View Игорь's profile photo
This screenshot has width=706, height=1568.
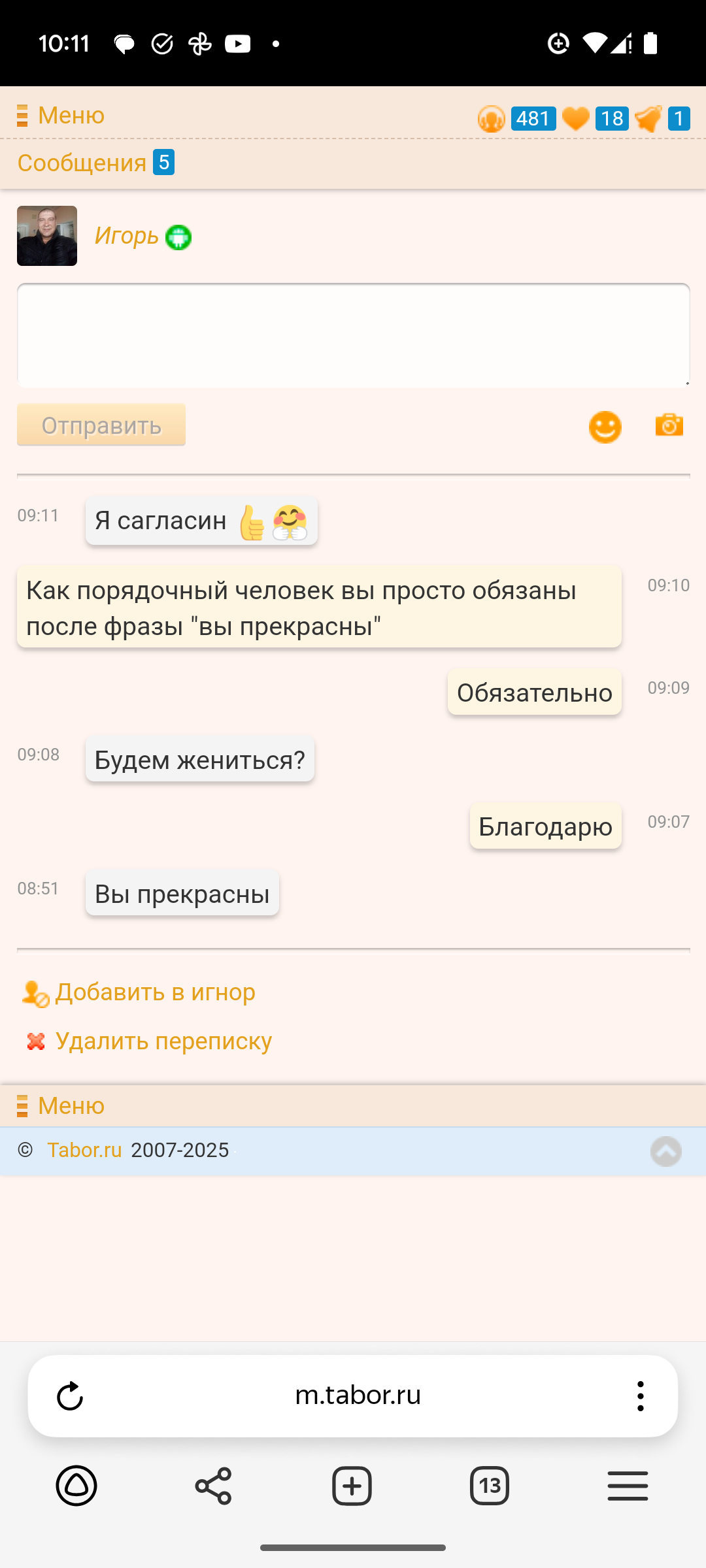pyautogui.click(x=47, y=236)
